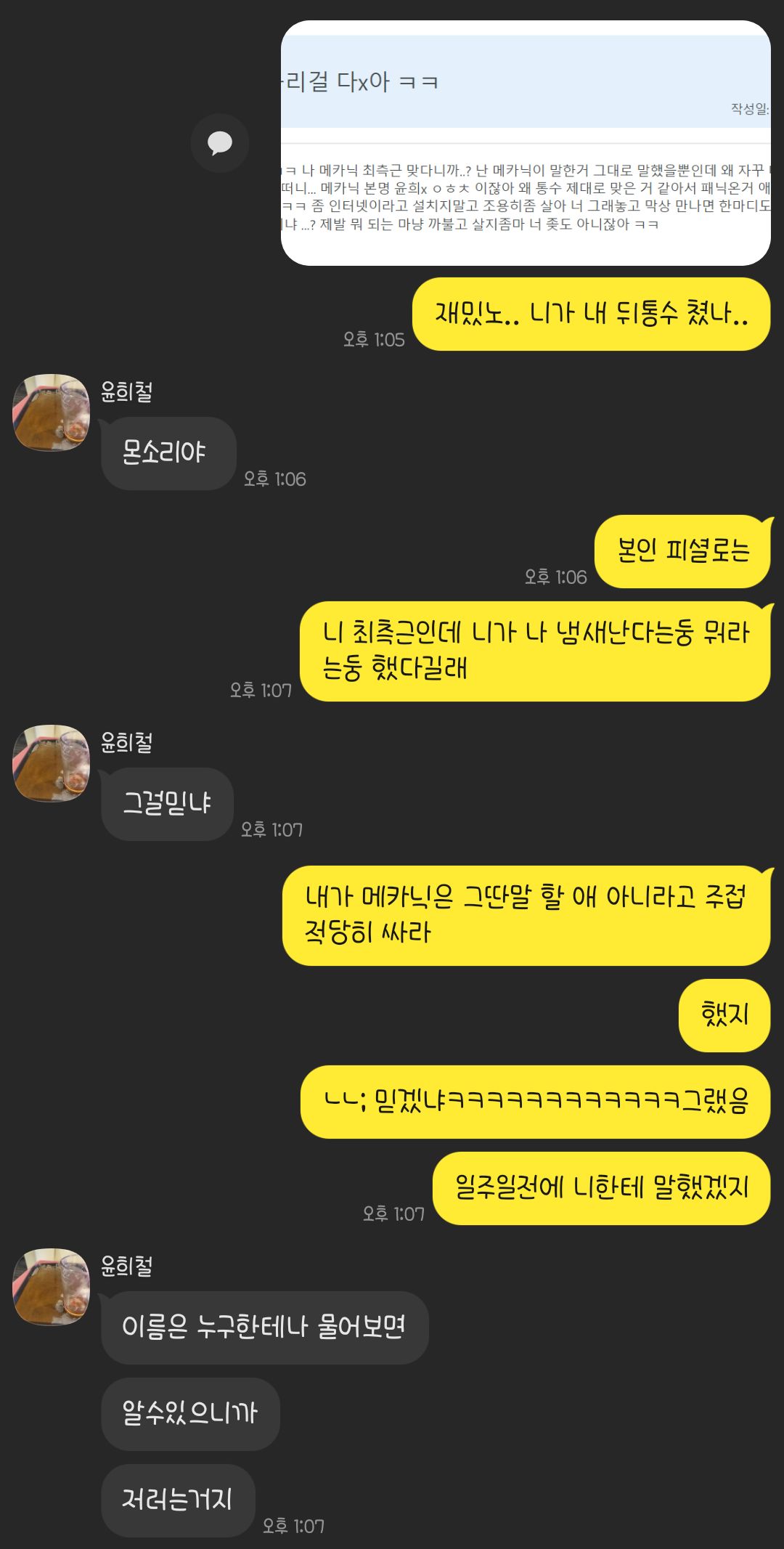This screenshot has height=1549, width=784.
Task: Open 윤희철's profile picture beside '몬소리야'
Action: [51, 412]
